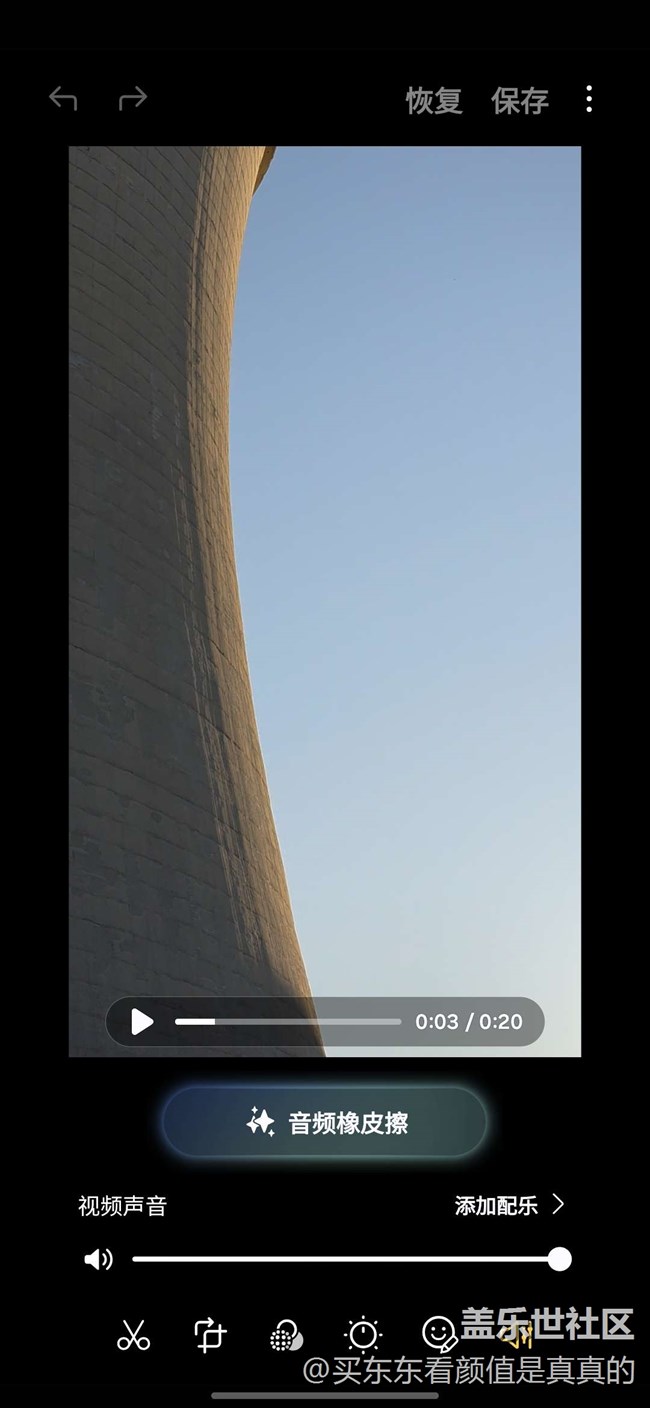
Task: Open 添加配乐 to add background music
Action: pyautogui.click(x=509, y=1205)
